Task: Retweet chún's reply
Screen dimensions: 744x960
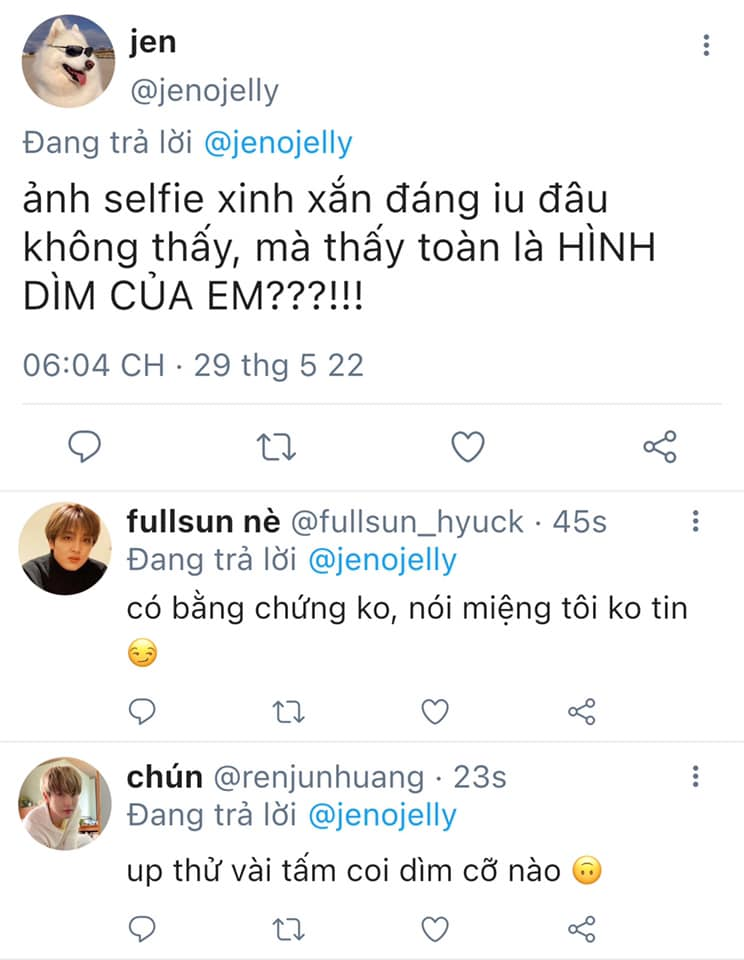Action: click(289, 930)
